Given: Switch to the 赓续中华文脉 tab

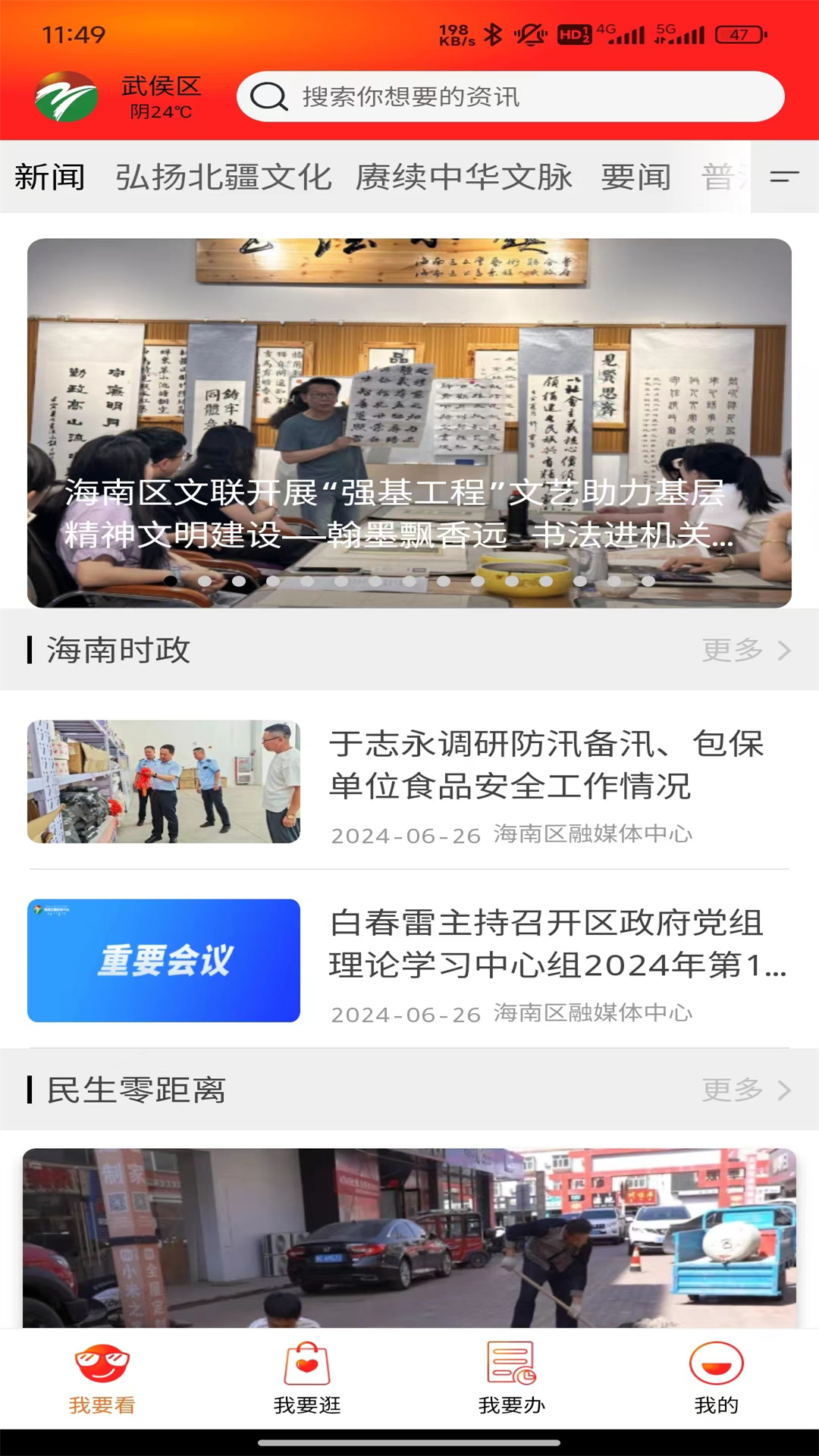Looking at the screenshot, I should [x=464, y=177].
